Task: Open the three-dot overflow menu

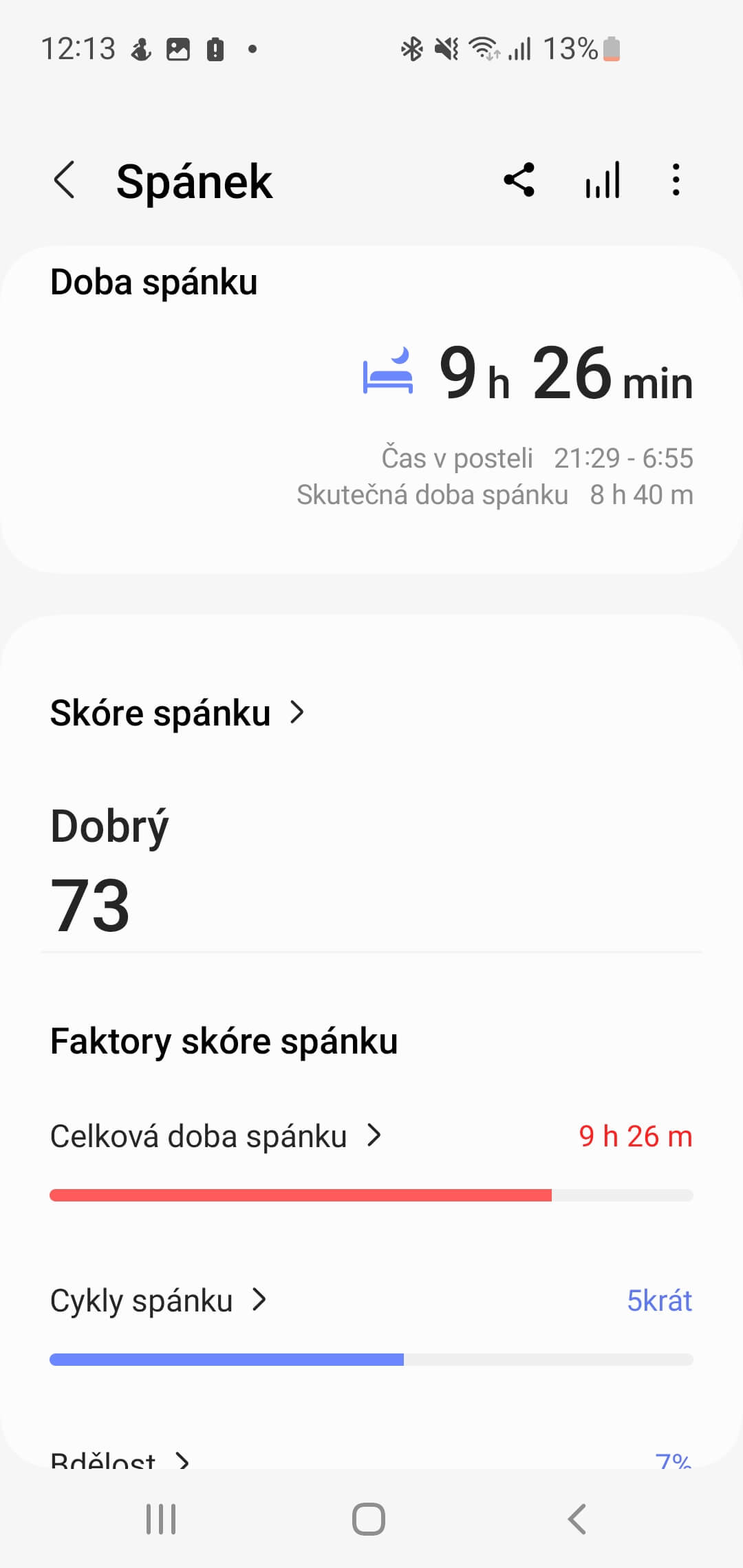Action: click(x=676, y=180)
